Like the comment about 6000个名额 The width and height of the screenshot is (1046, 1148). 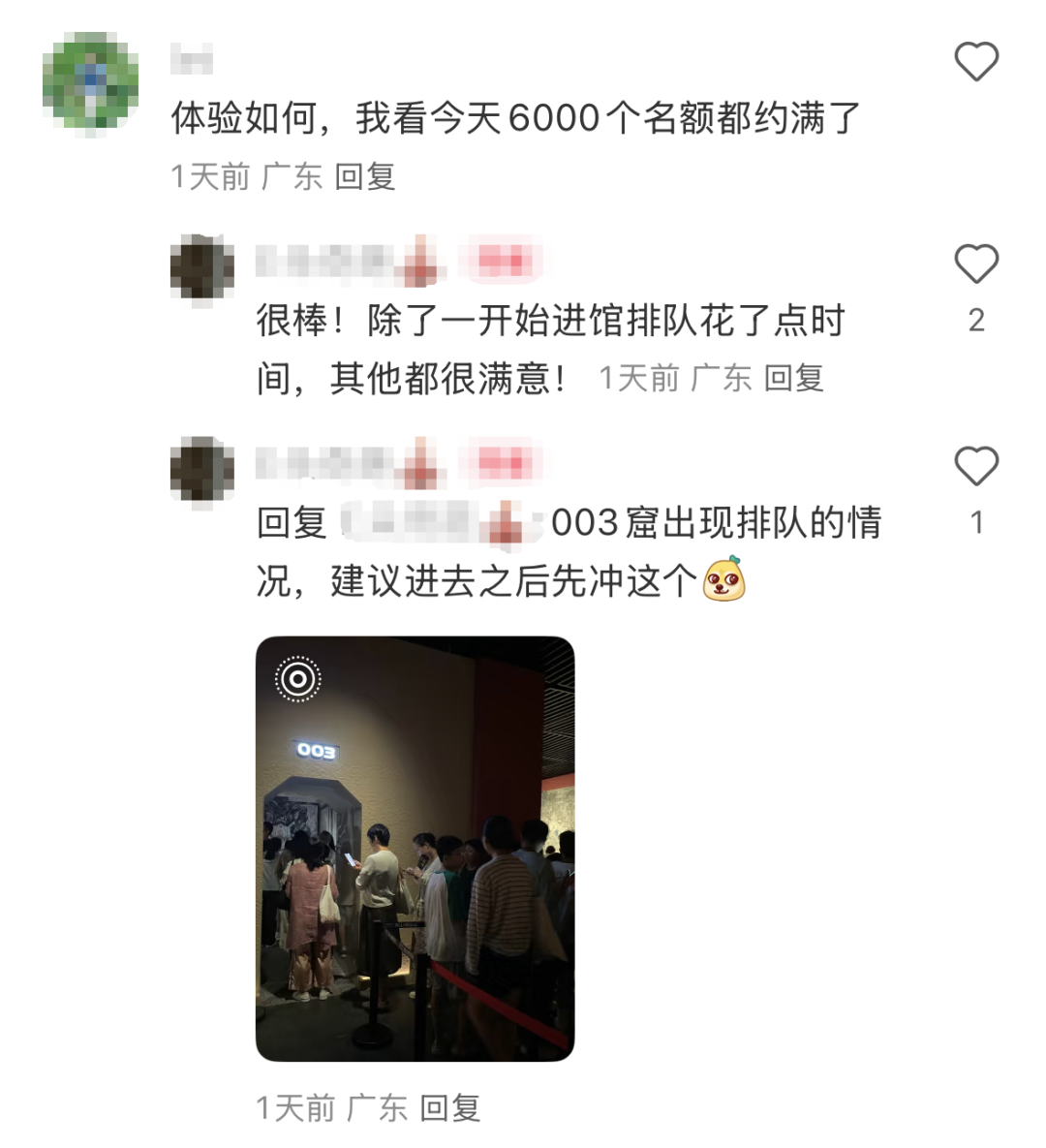(x=975, y=62)
